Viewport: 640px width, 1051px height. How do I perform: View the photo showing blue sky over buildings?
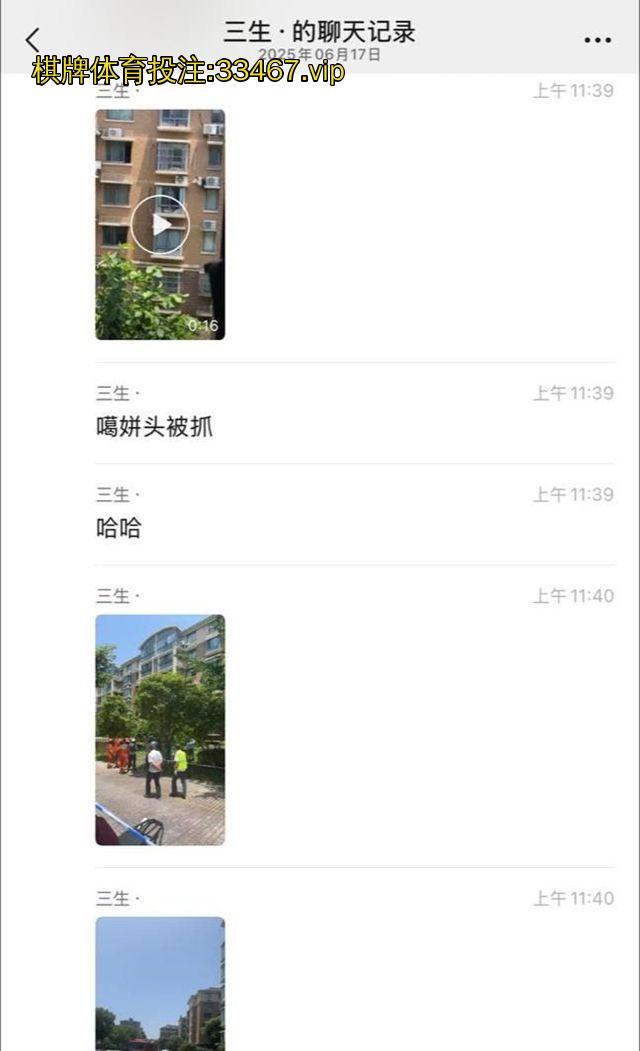coord(160,982)
